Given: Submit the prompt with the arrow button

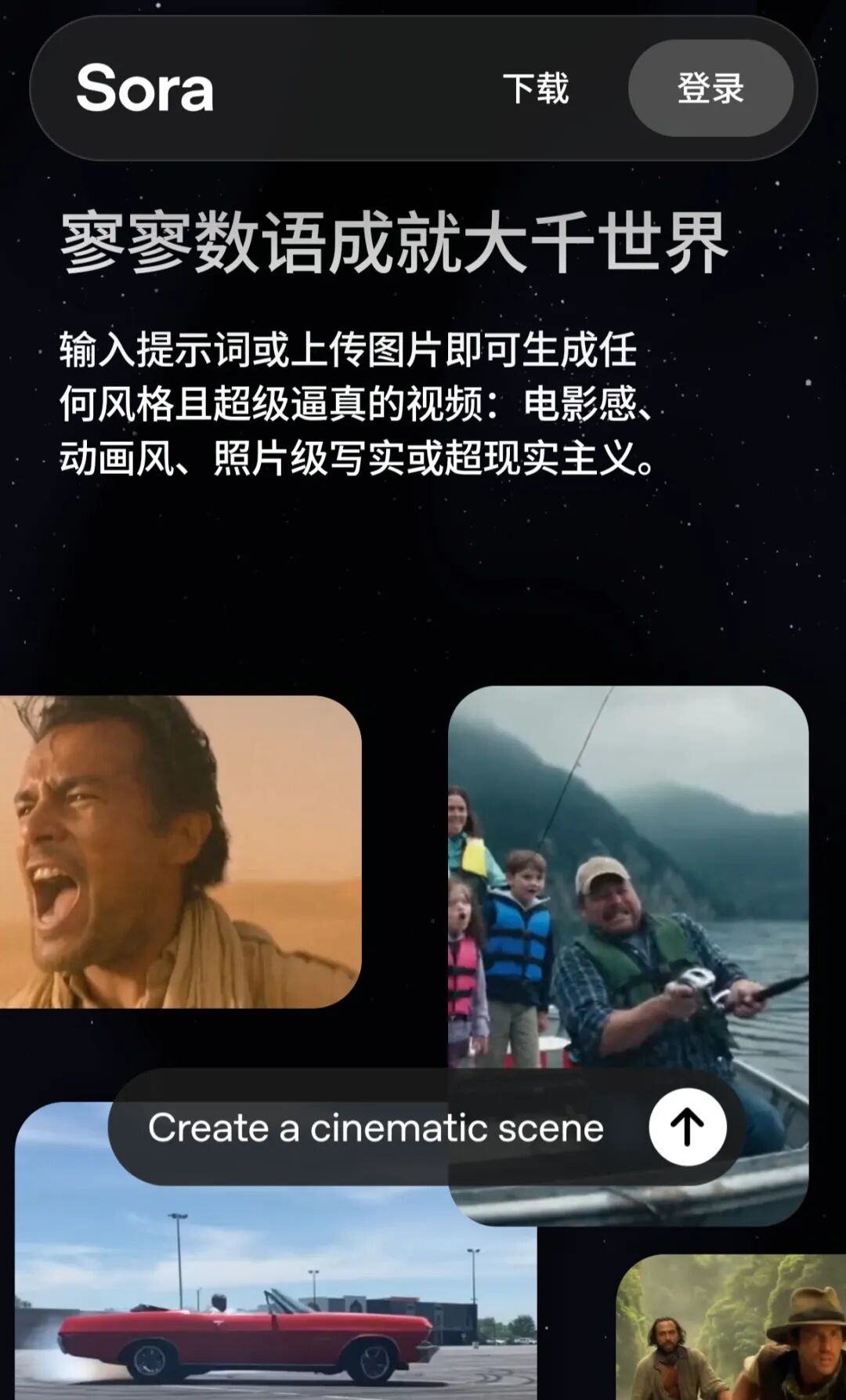Looking at the screenshot, I should click(x=687, y=1127).
